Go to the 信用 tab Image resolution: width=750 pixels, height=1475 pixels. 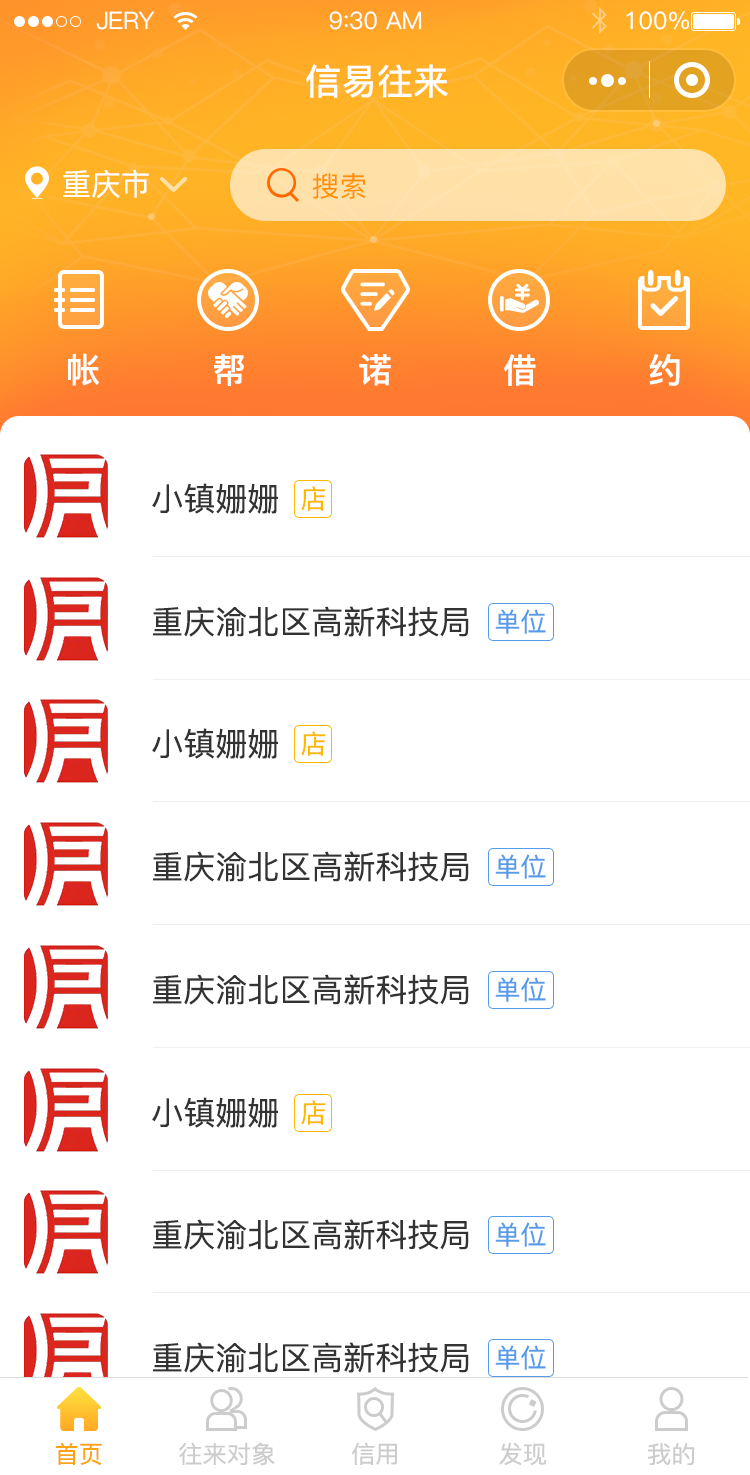coord(375,1427)
